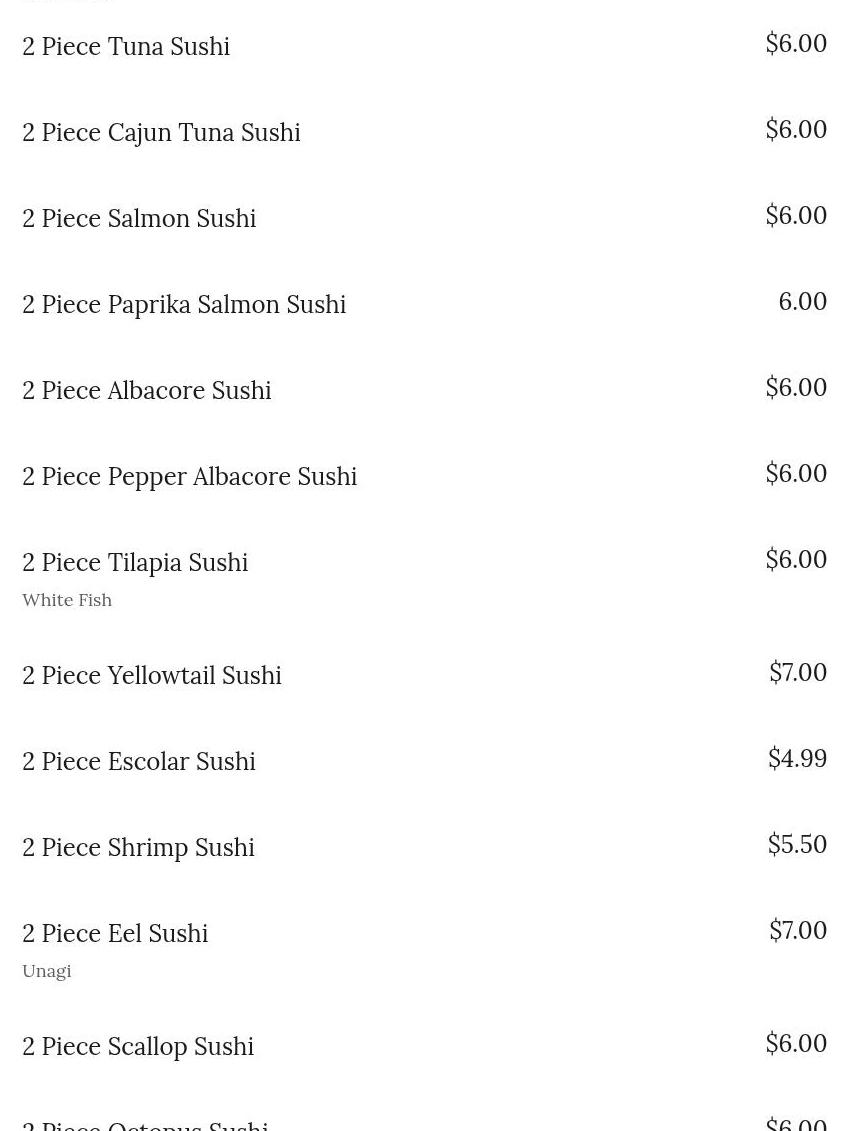Screen dimensions: 850x1131
Task: Open 2 Piece Pepper Albacore Sushi
Action: click(x=189, y=477)
